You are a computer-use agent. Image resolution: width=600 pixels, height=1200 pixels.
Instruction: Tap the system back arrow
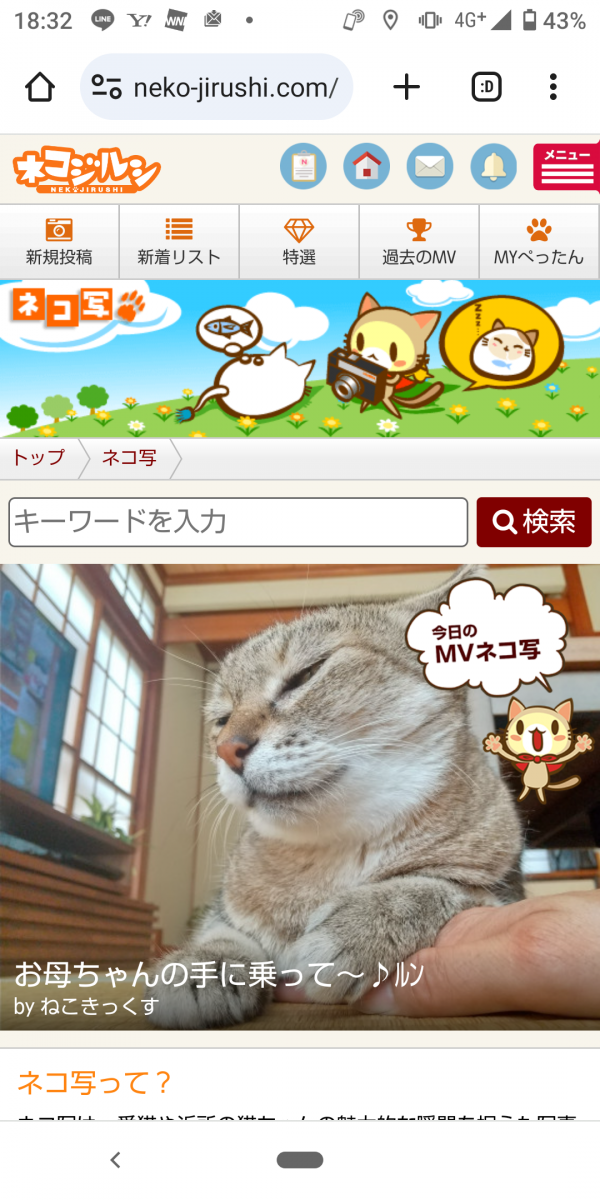pyautogui.click(x=115, y=1160)
